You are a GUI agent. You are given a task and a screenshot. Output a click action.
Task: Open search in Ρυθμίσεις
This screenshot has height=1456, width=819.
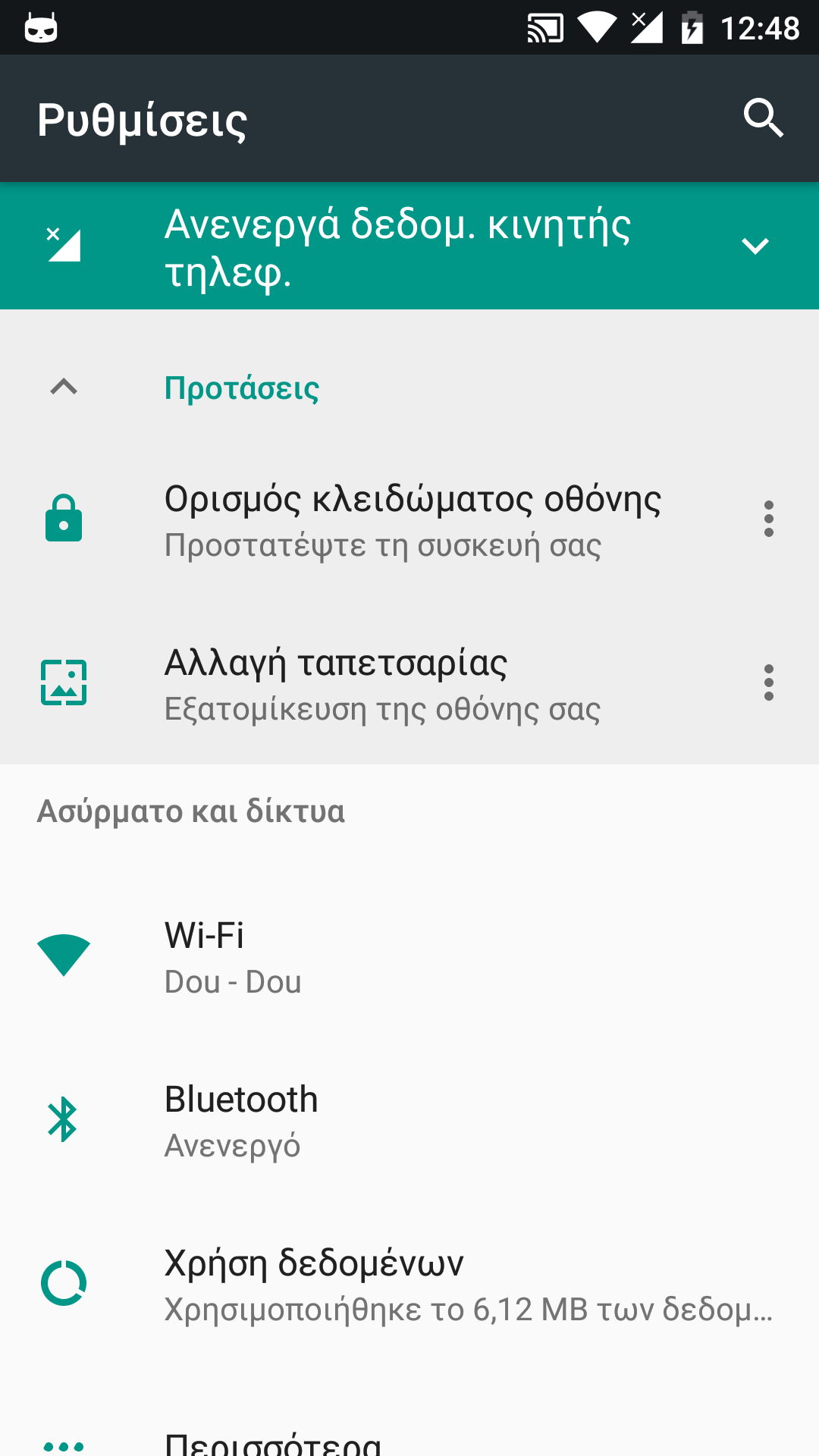763,118
